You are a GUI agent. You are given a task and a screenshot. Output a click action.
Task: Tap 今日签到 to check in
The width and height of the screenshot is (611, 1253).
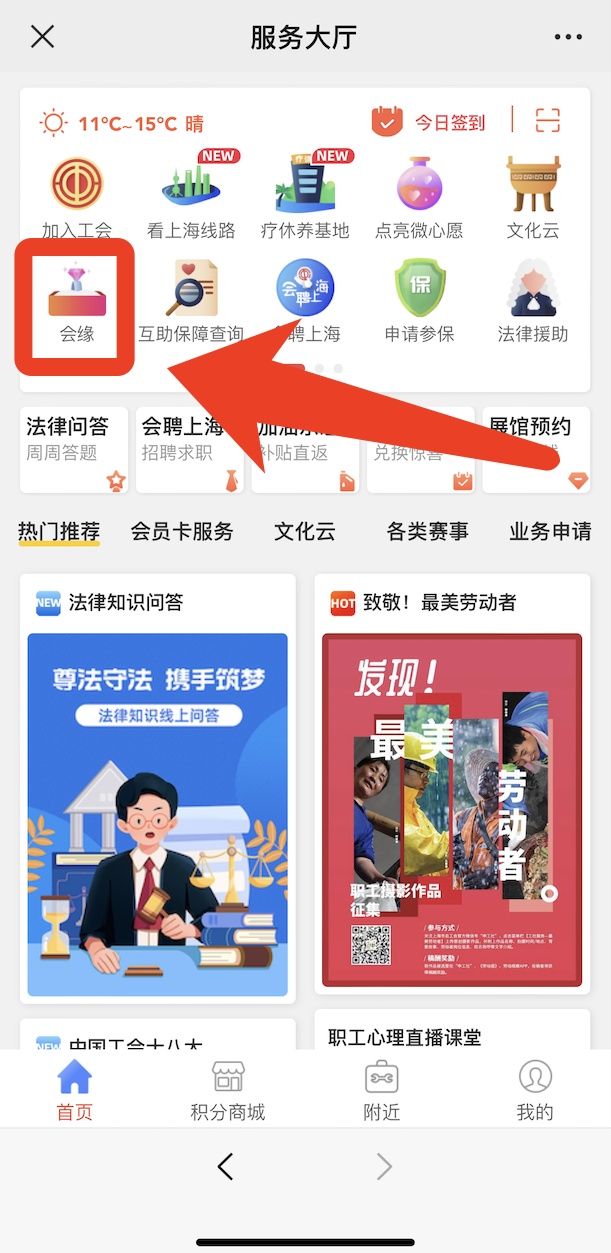[x=430, y=122]
